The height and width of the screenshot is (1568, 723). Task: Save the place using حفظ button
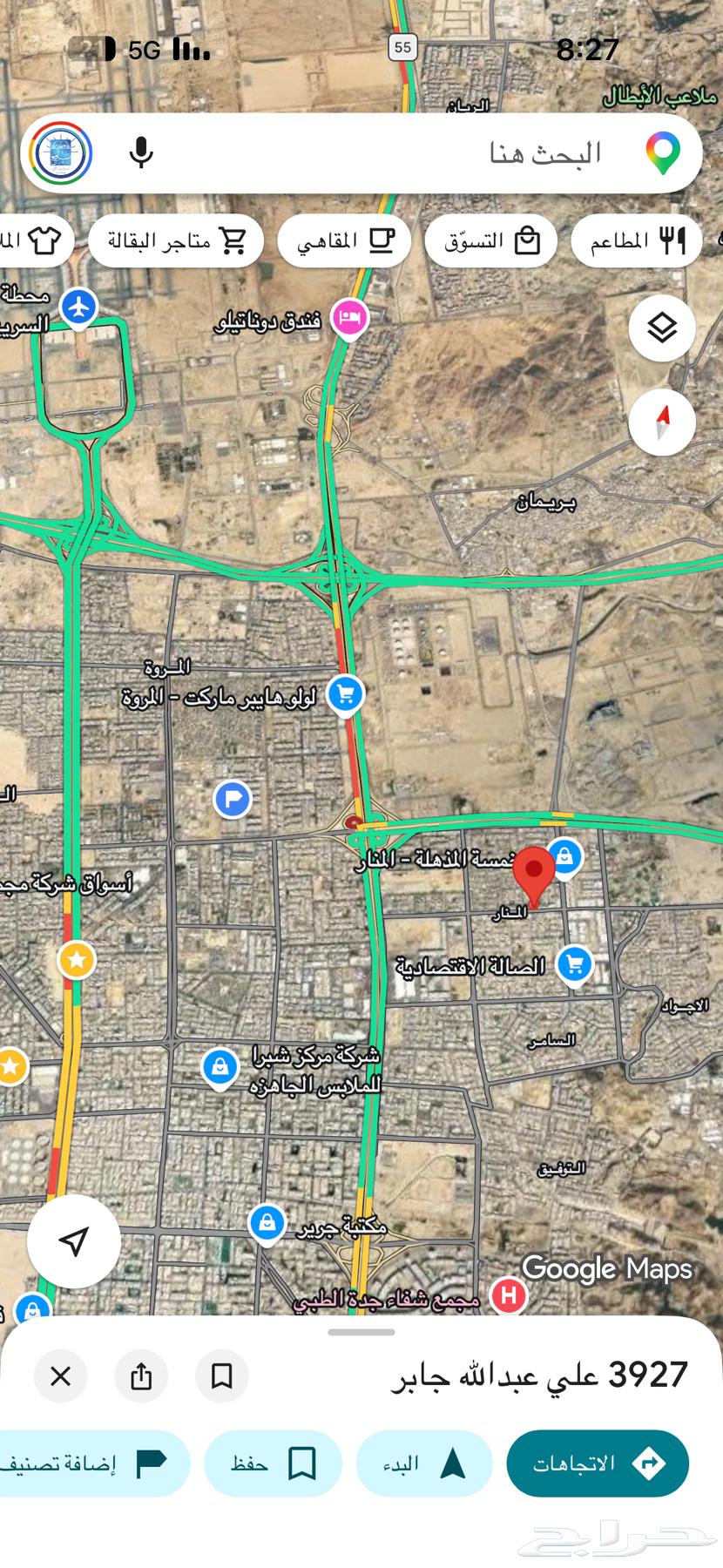273,1463
